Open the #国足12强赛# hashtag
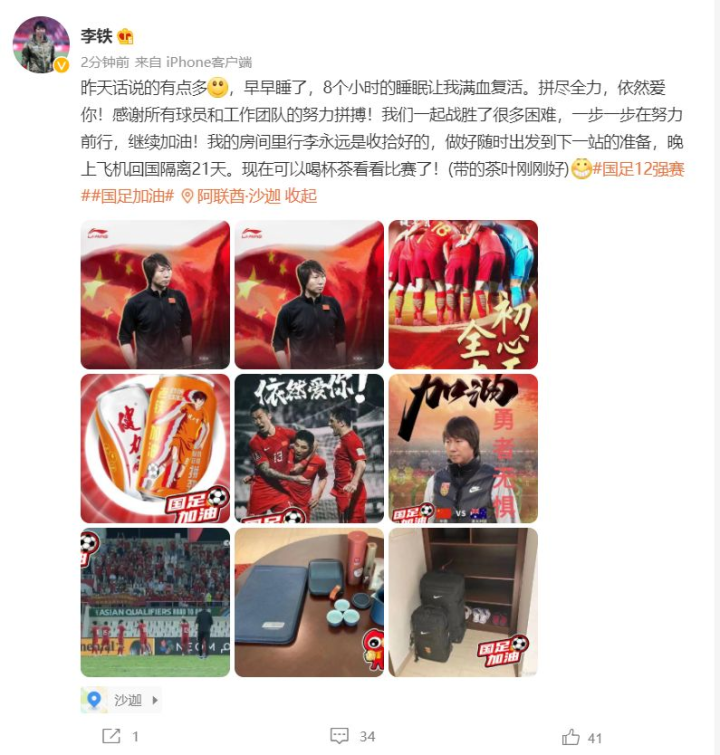Viewport: 720px width, 755px height. coord(640,170)
